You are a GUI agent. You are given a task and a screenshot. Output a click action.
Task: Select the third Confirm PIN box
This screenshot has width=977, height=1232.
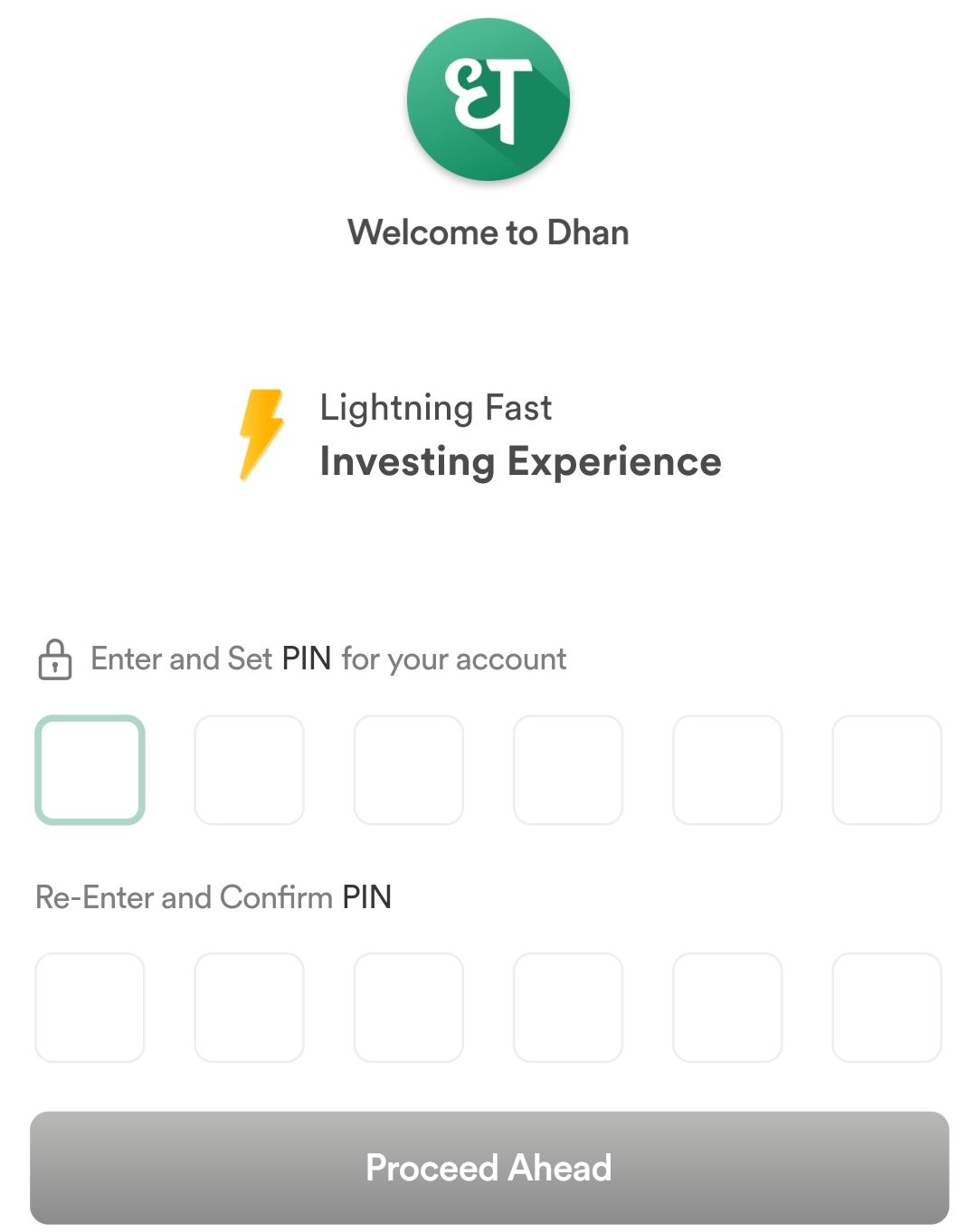pos(408,1007)
